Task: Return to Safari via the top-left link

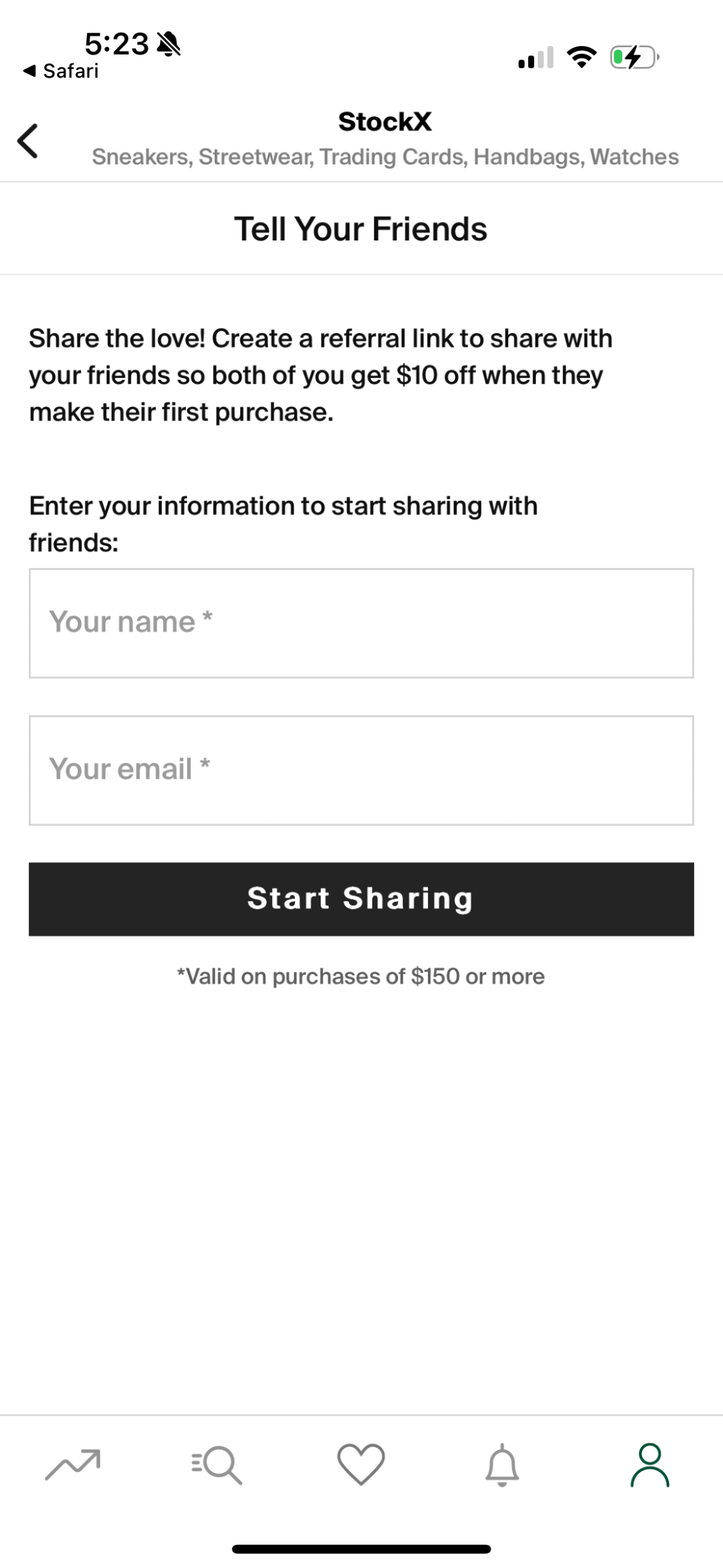Action: [61, 71]
